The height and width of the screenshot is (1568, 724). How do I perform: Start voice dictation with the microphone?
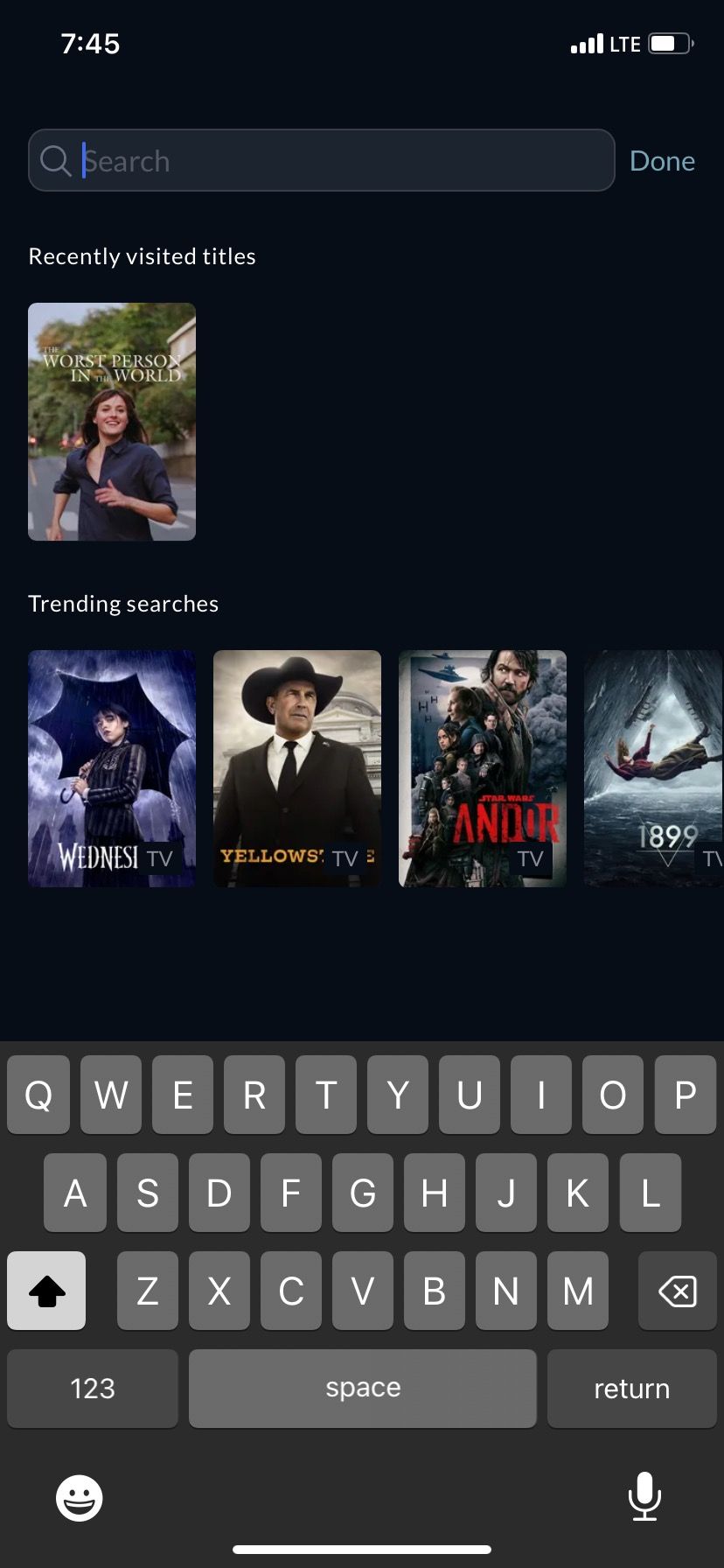click(x=644, y=1496)
